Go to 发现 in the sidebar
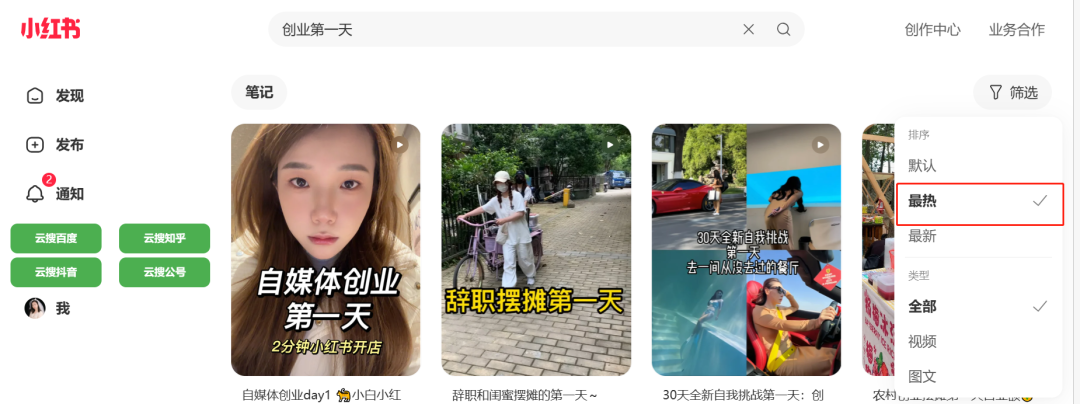This screenshot has width=1080, height=404. click(55, 96)
